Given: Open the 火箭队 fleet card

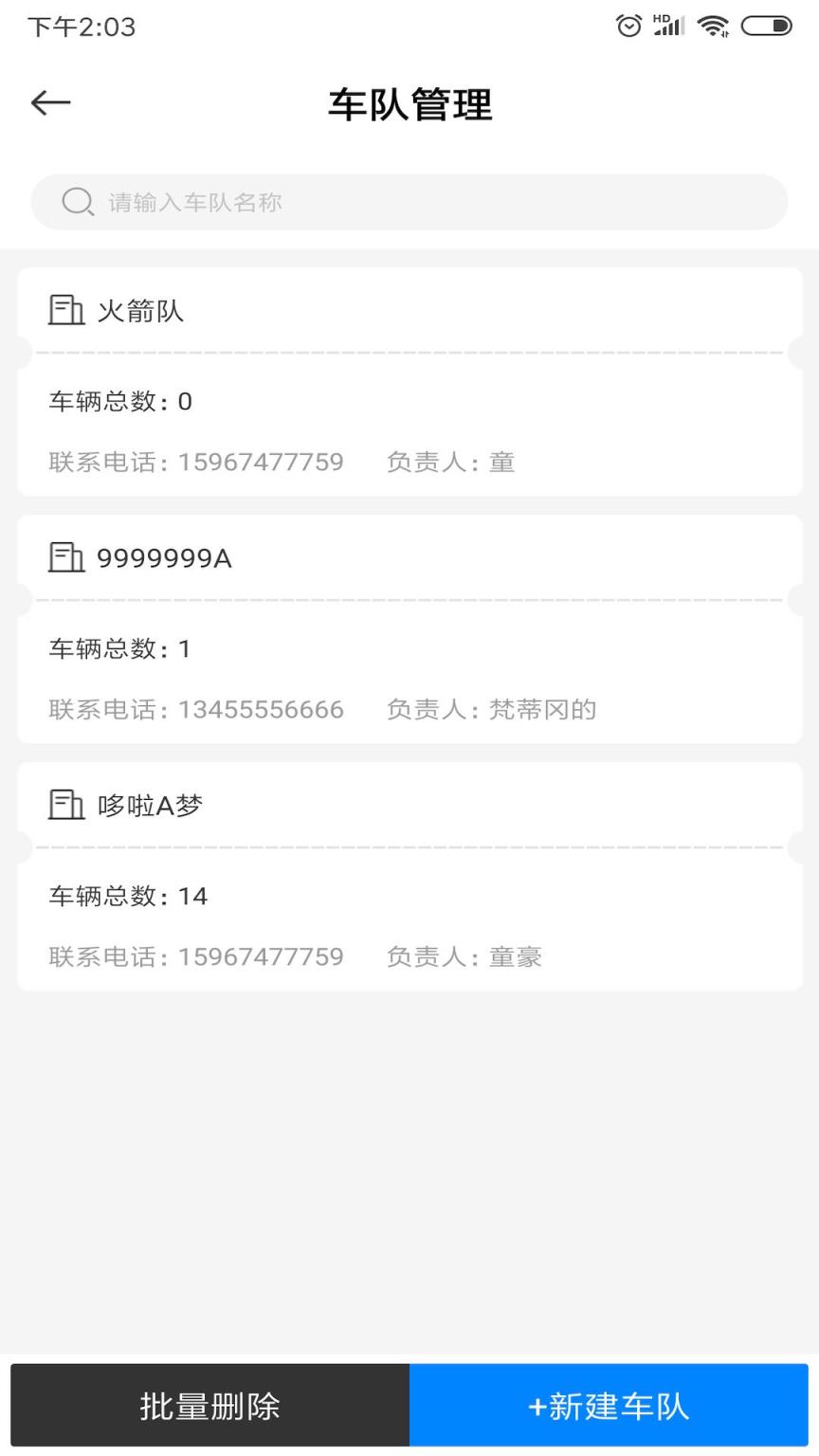Looking at the screenshot, I should click(x=409, y=379).
